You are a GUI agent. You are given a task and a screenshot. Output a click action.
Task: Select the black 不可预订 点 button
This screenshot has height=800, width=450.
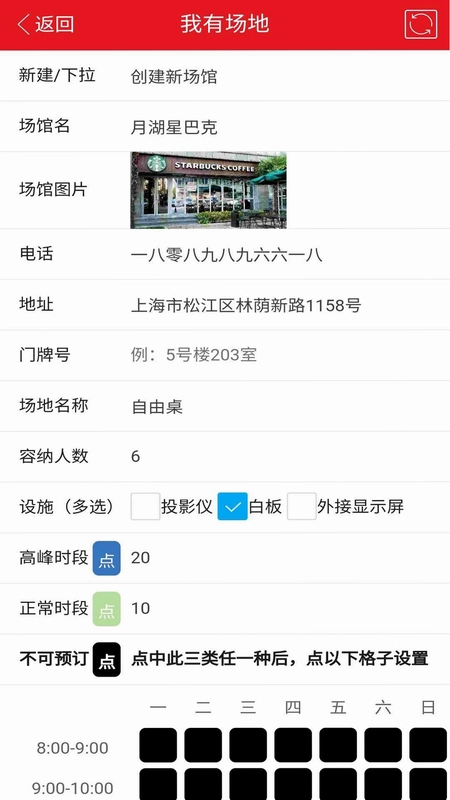pos(107,660)
